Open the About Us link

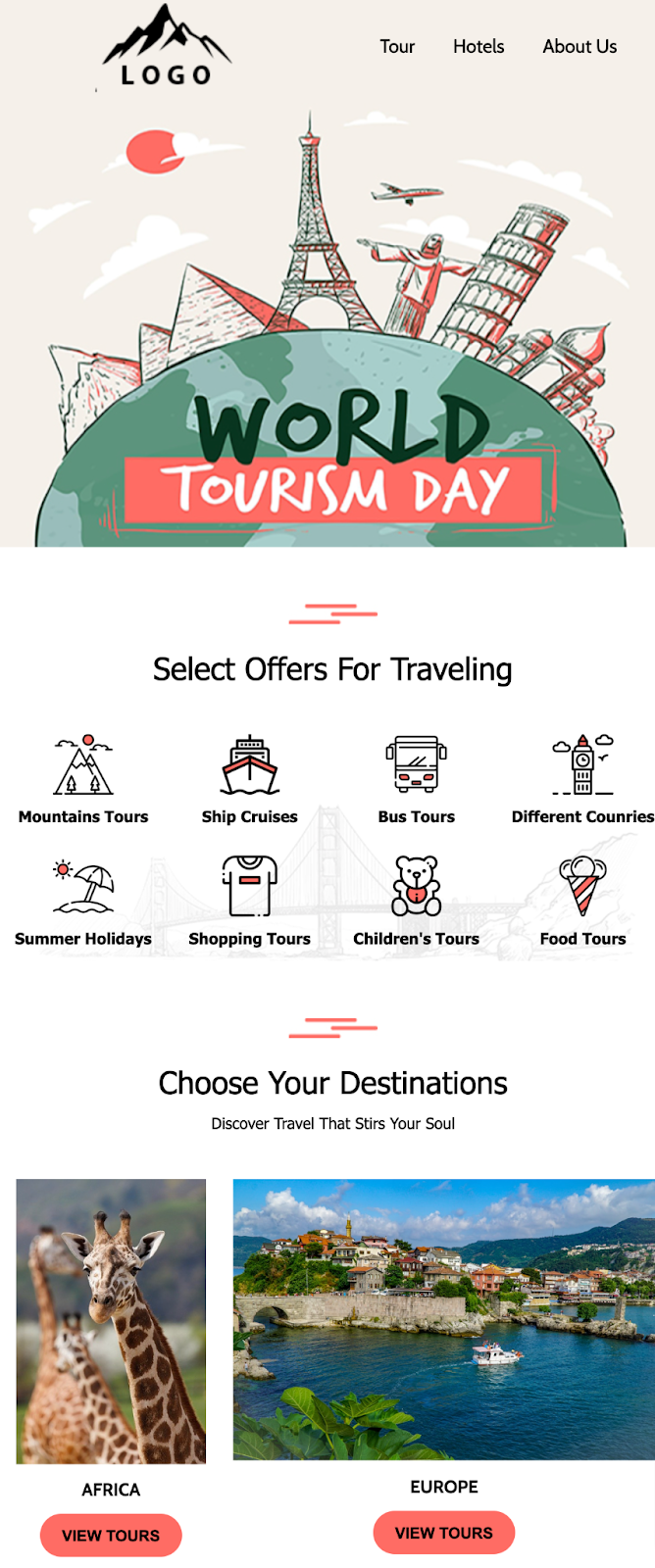[579, 46]
